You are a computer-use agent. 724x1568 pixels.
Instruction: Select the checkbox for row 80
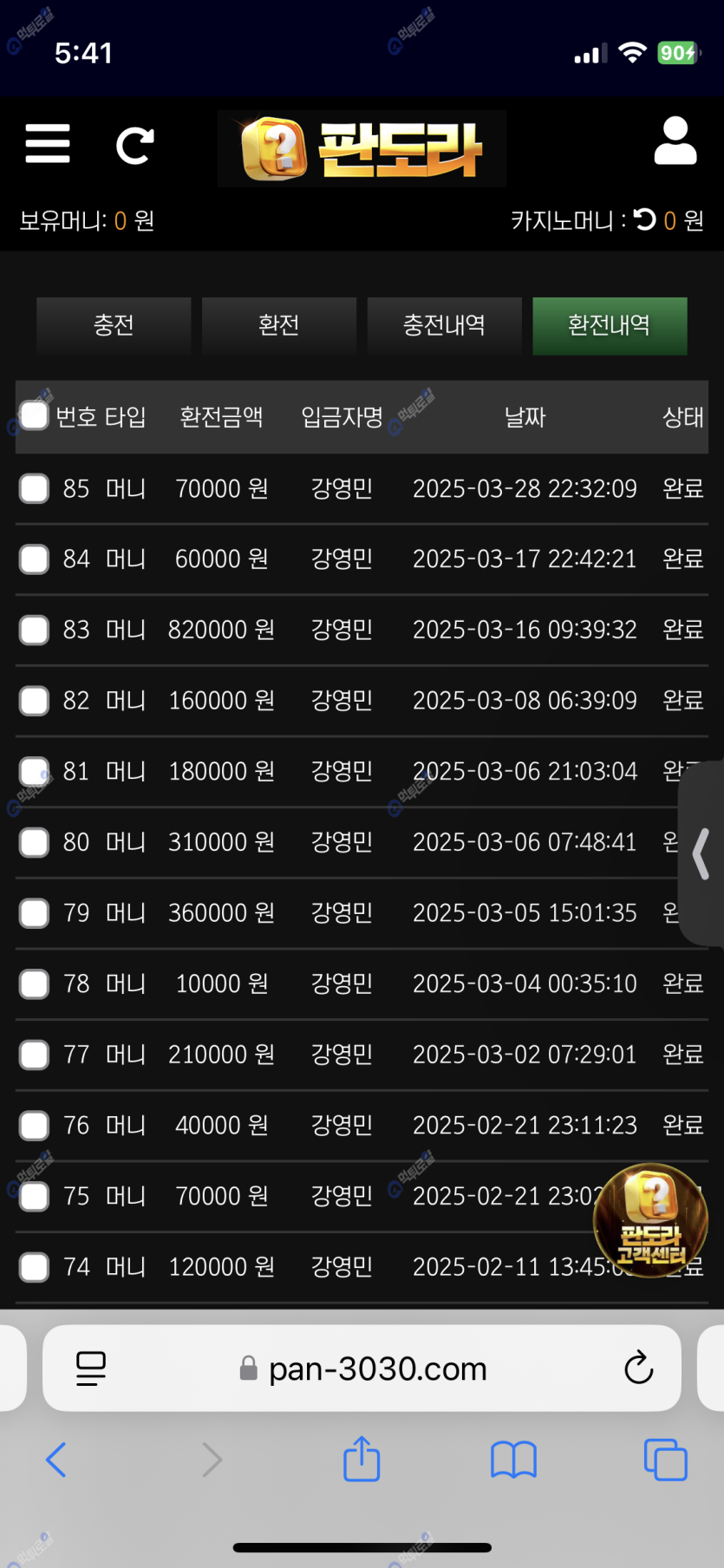coord(34,842)
